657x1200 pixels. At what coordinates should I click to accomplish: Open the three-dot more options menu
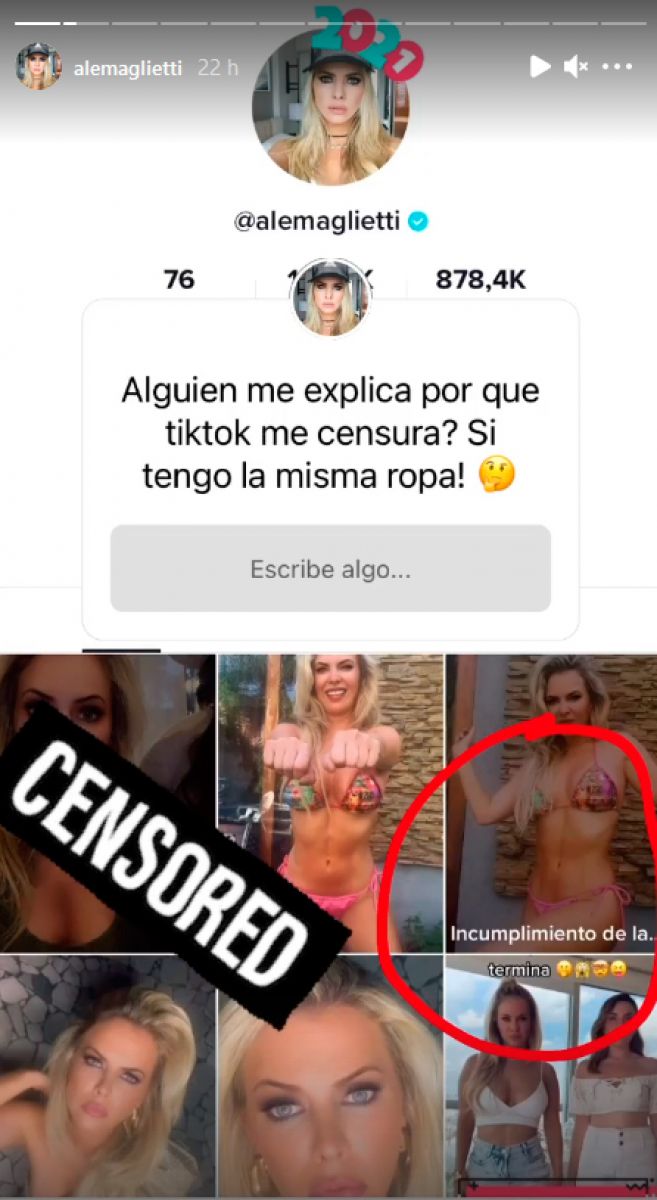point(618,67)
